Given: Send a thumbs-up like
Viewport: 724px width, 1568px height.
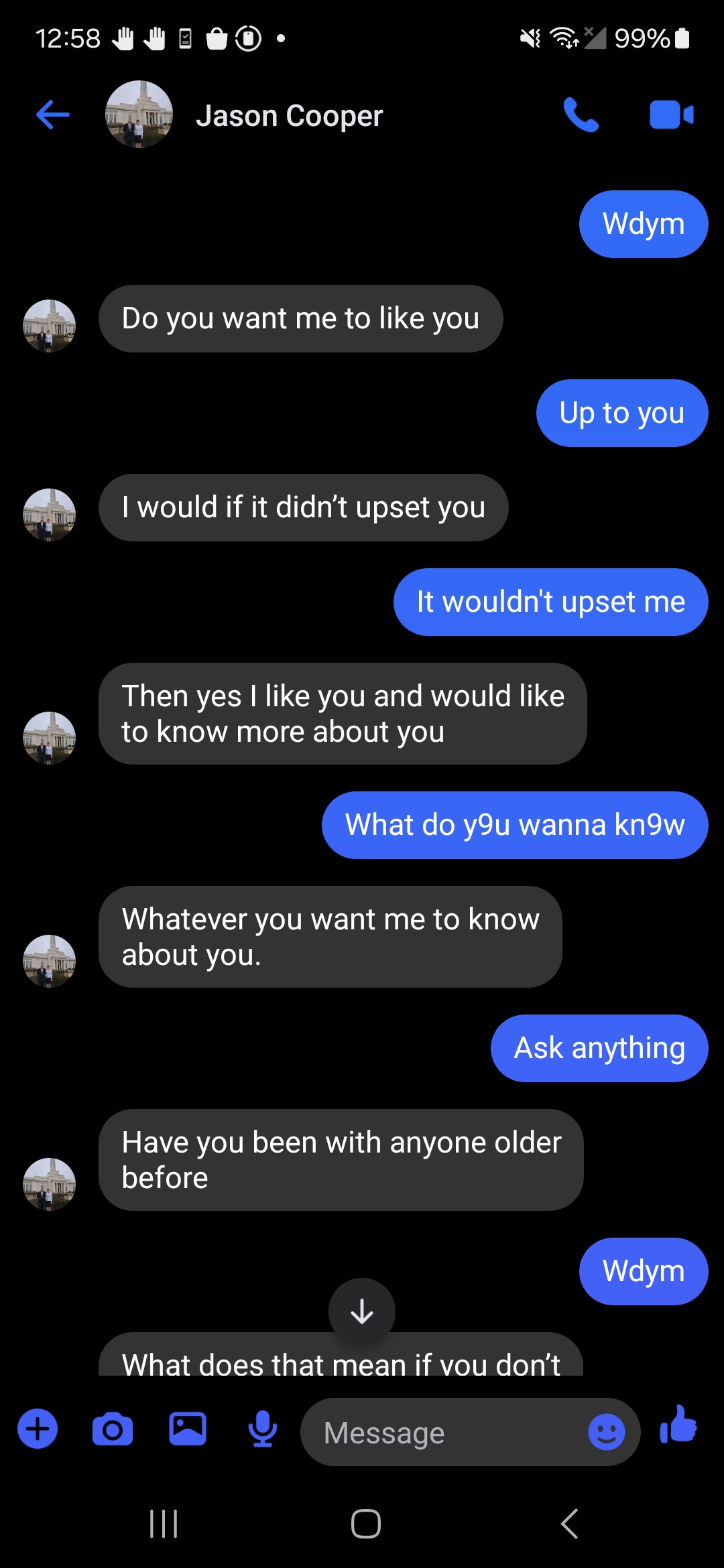Looking at the screenshot, I should coord(678,1424).
